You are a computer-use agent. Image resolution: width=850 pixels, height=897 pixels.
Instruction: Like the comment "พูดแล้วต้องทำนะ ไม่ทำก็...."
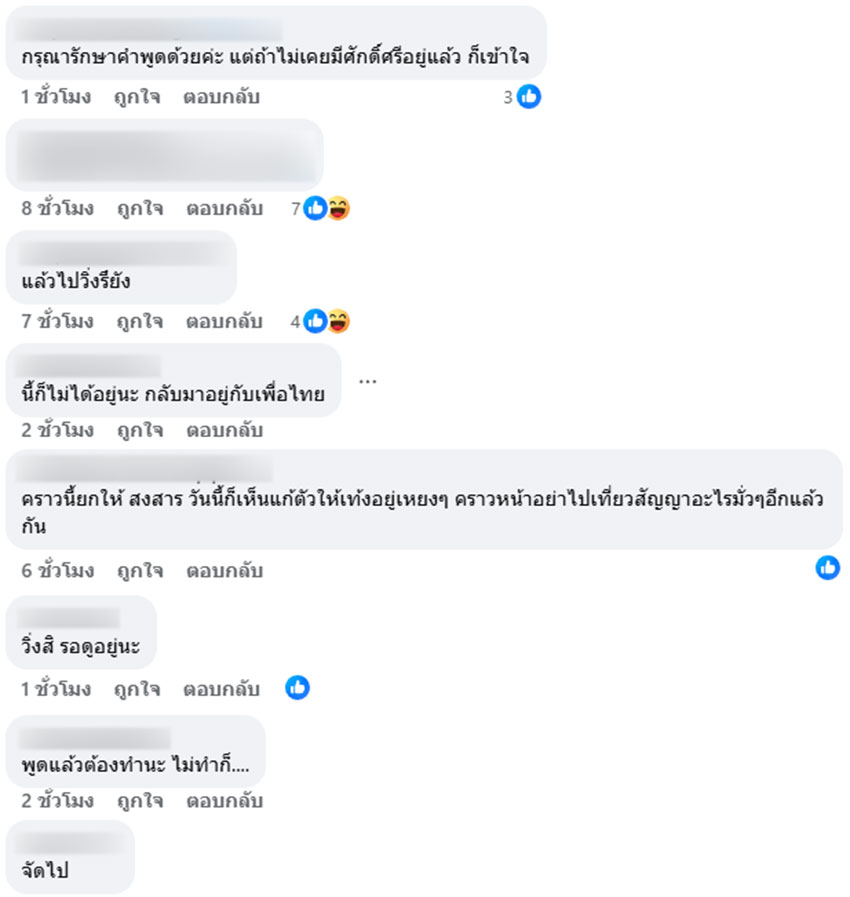[x=140, y=800]
